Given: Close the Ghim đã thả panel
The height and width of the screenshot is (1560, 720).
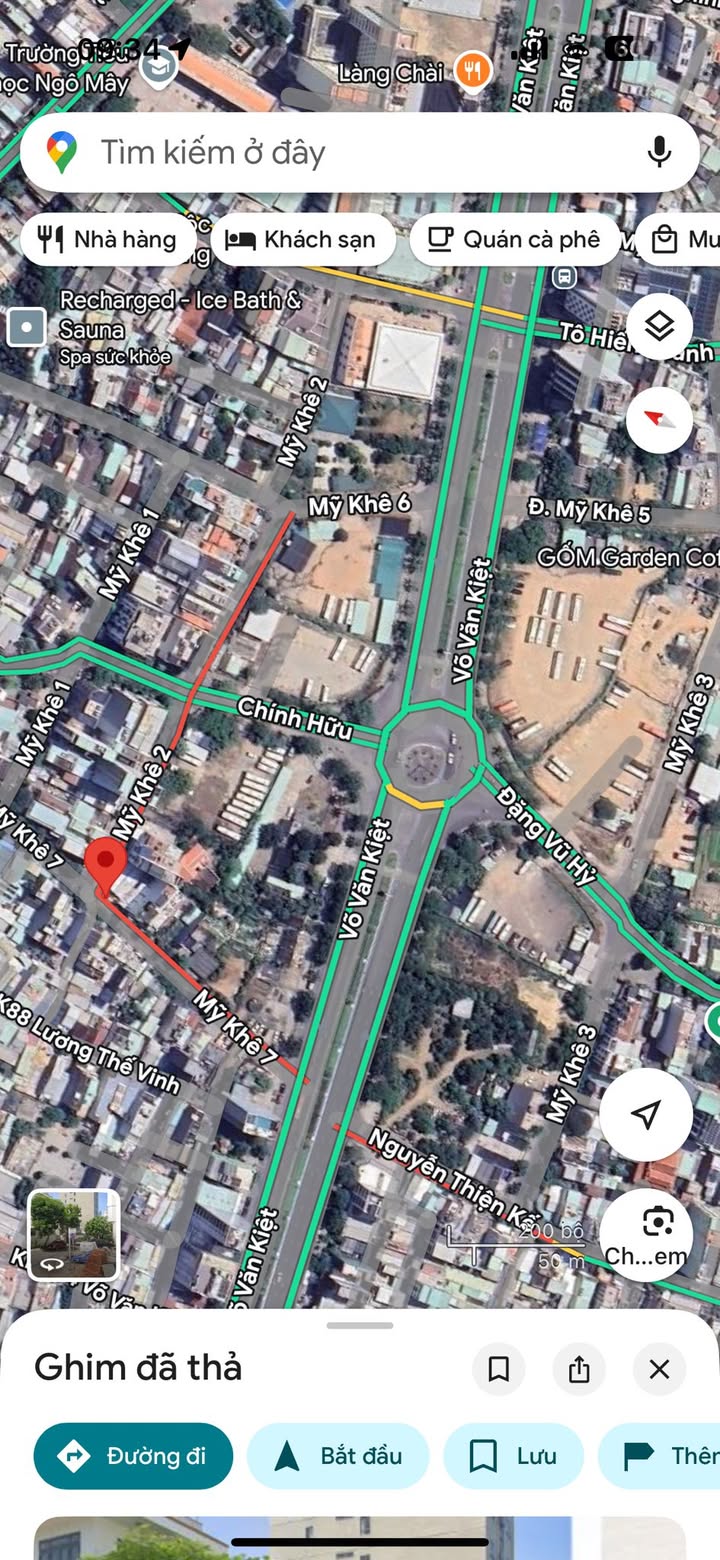Looking at the screenshot, I should [x=659, y=1369].
